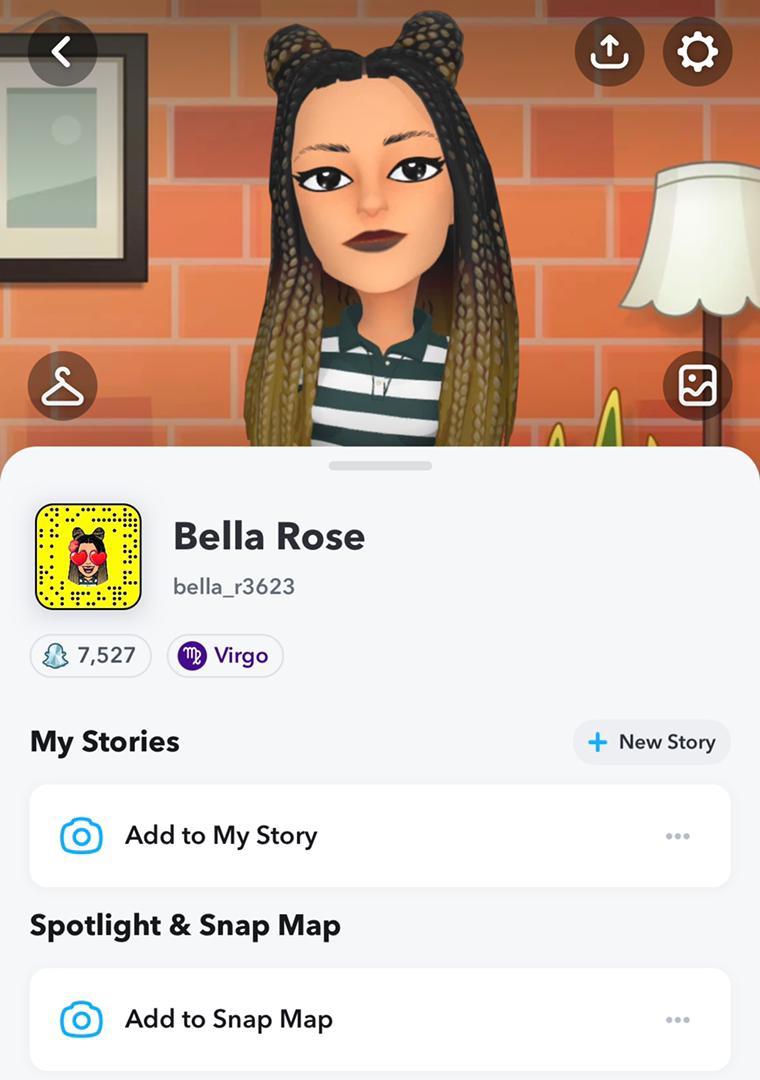Open options for Add to Snap Map
Screen dimensions: 760x1080
[677, 1020]
